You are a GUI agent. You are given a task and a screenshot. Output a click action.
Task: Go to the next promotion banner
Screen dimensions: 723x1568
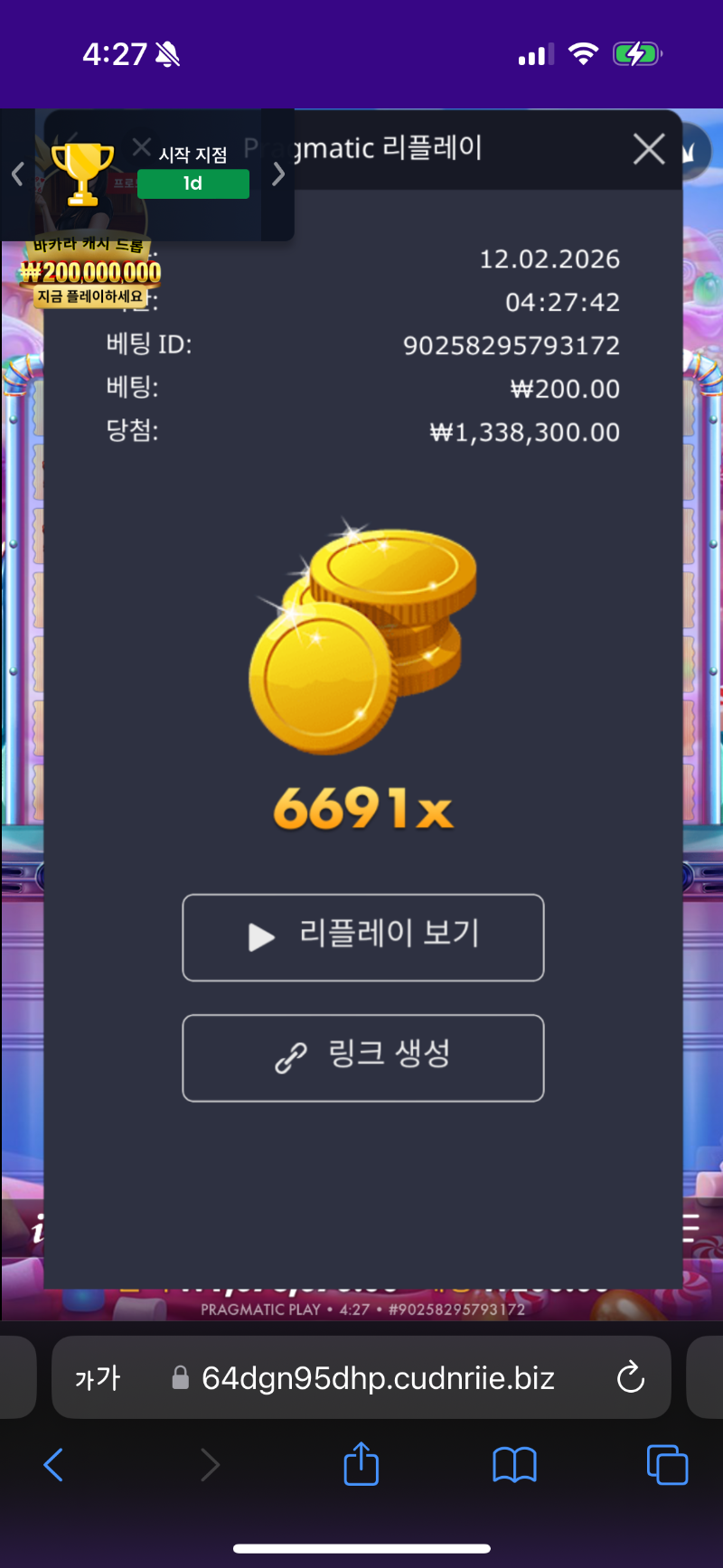point(278,174)
